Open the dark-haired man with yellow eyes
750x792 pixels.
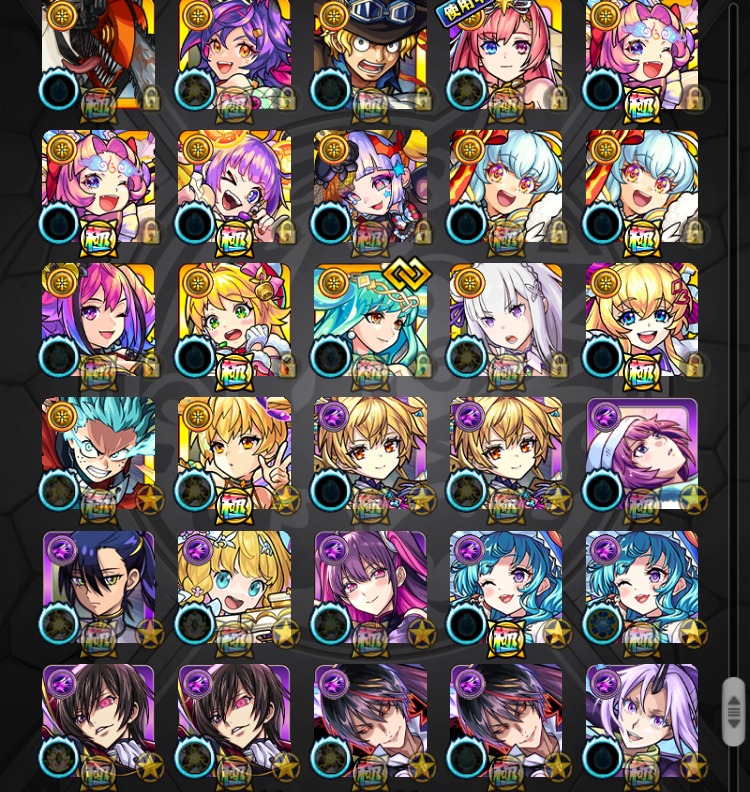(98, 588)
